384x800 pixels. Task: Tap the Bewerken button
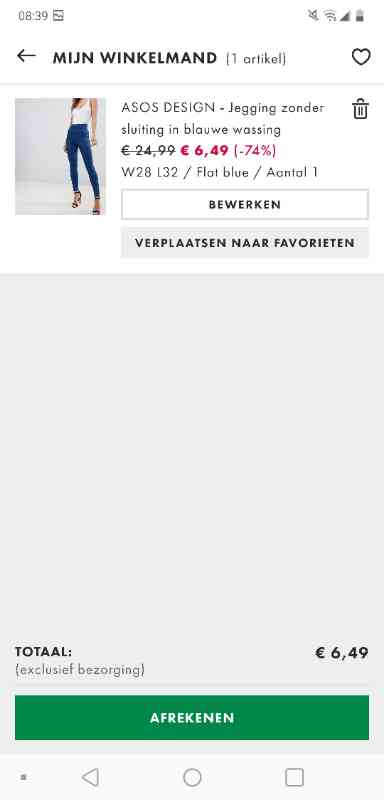pyautogui.click(x=245, y=205)
